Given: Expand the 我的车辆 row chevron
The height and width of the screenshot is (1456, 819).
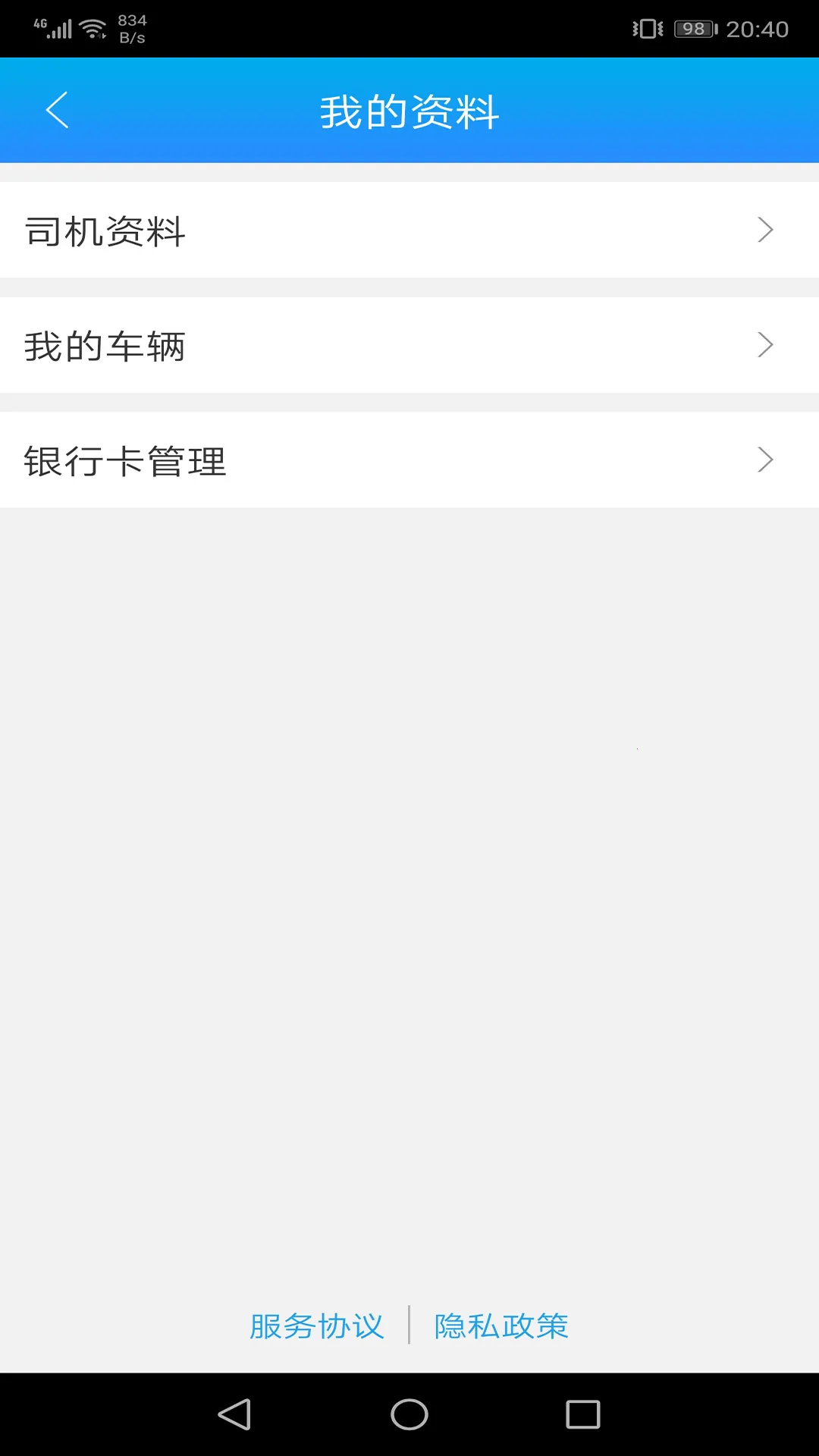Looking at the screenshot, I should [x=764, y=344].
